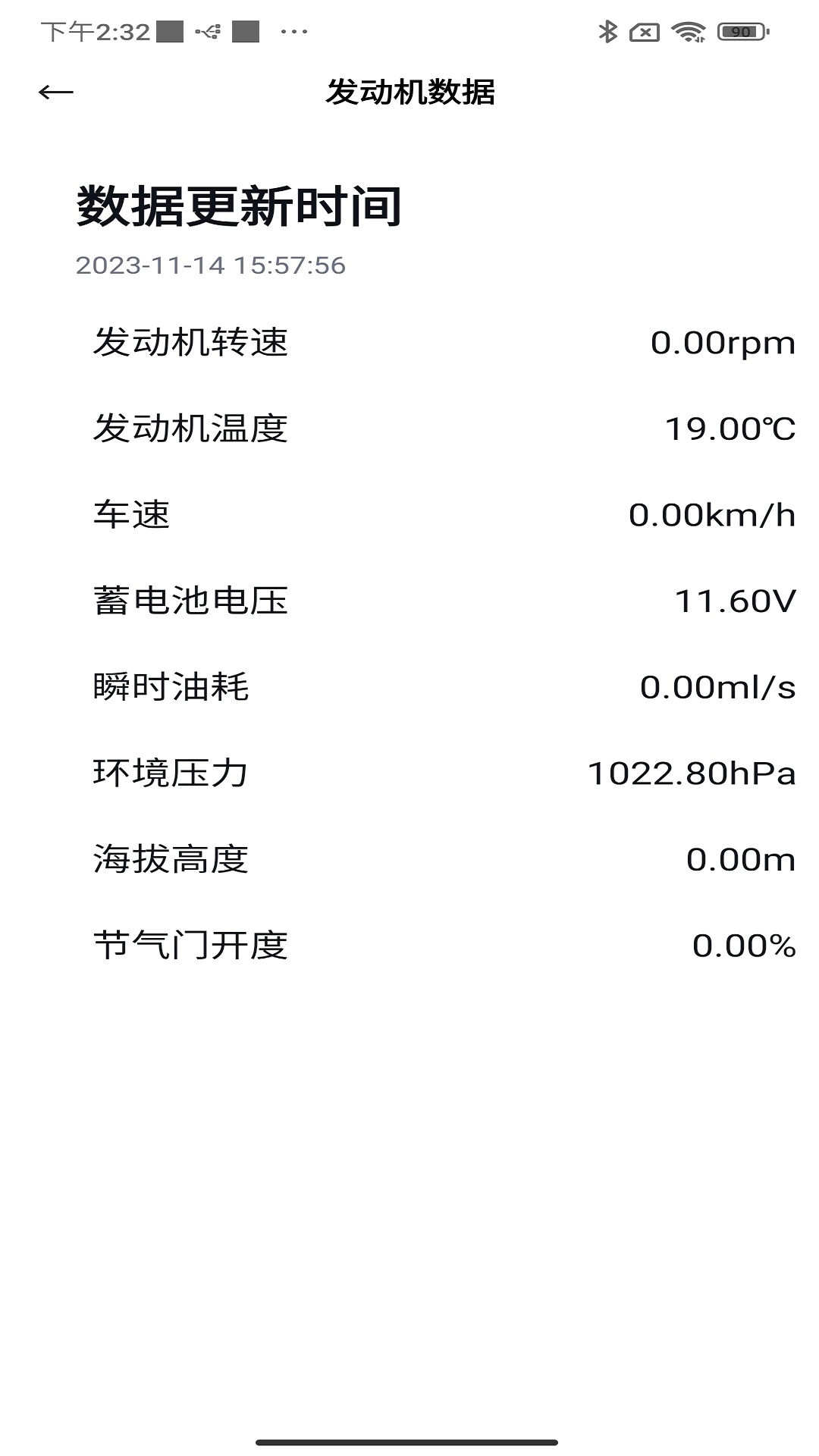Tap the Bluetooth status bar icon
Image resolution: width=819 pixels, height=1456 pixels.
point(607,30)
